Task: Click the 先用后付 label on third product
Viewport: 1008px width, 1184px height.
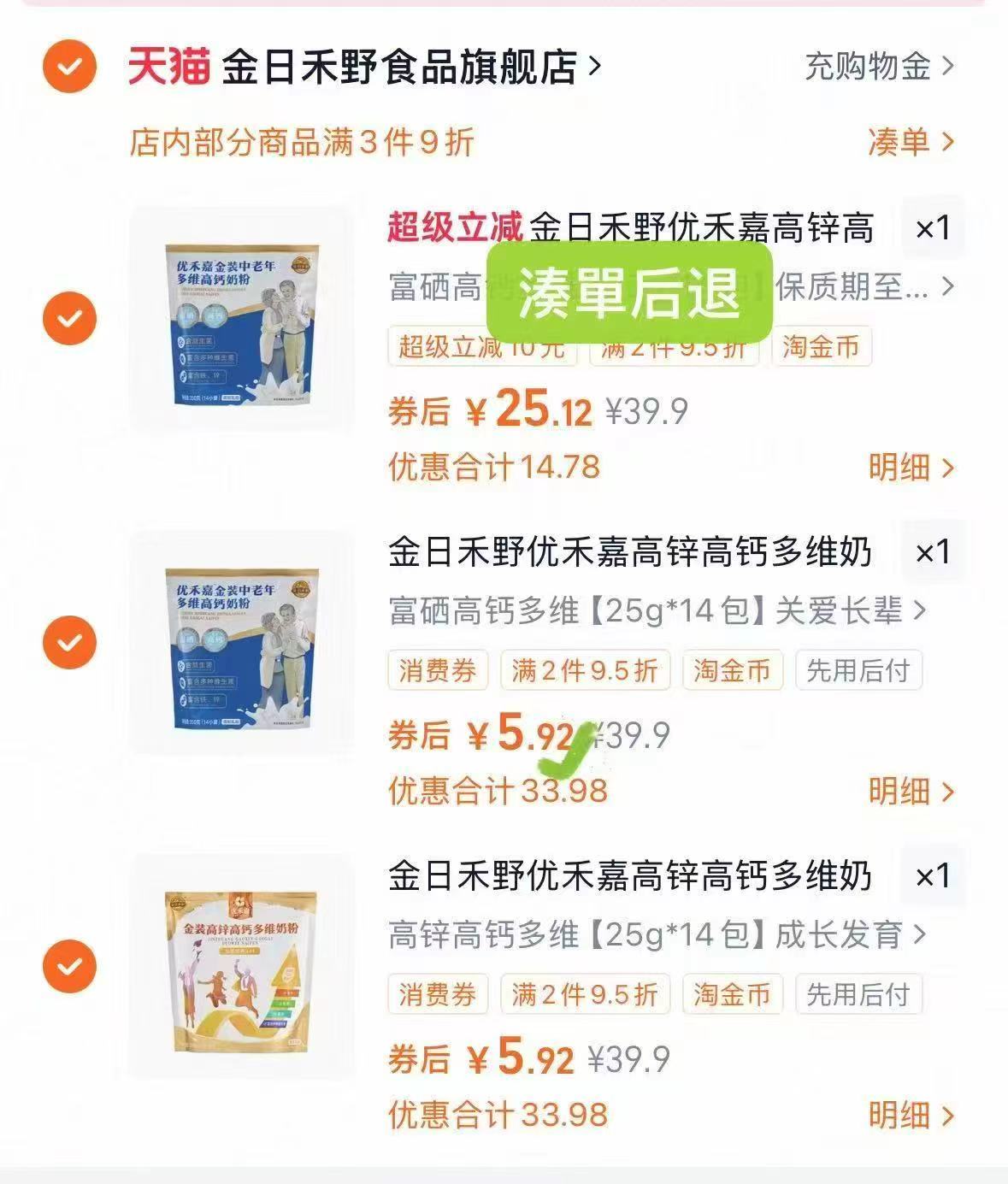Action: [860, 994]
